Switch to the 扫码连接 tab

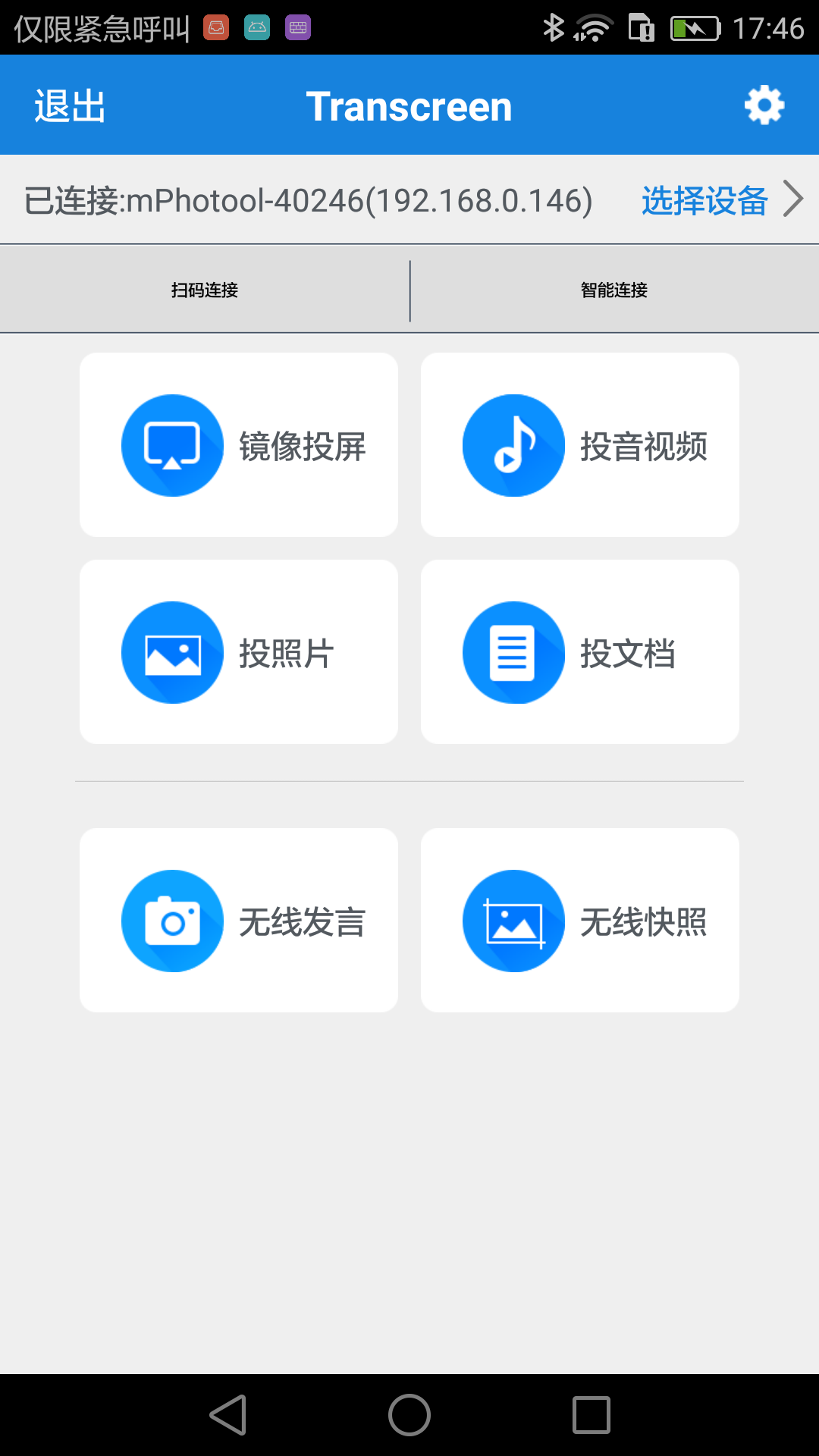tap(205, 290)
